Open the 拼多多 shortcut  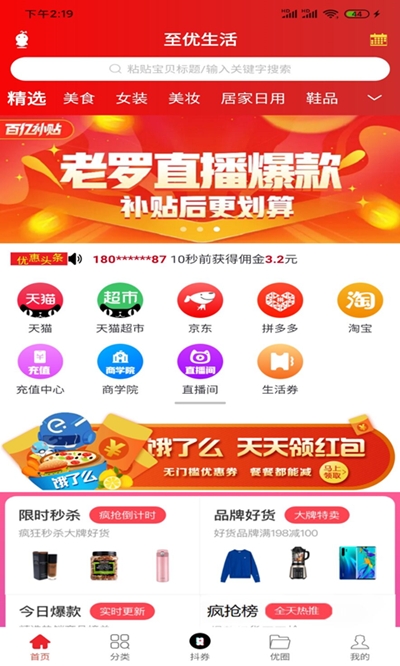pyautogui.click(x=280, y=308)
